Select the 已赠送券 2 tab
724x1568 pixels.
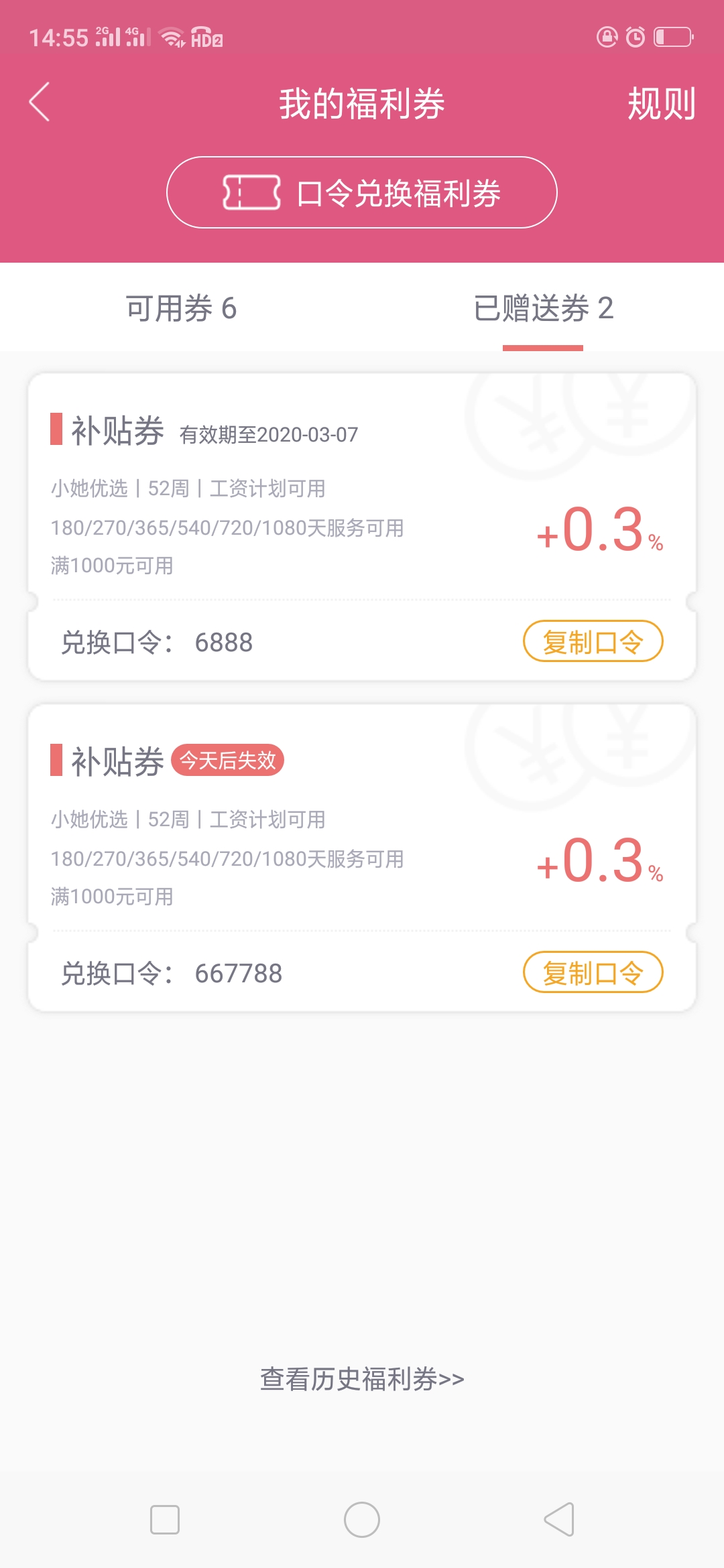click(x=543, y=308)
